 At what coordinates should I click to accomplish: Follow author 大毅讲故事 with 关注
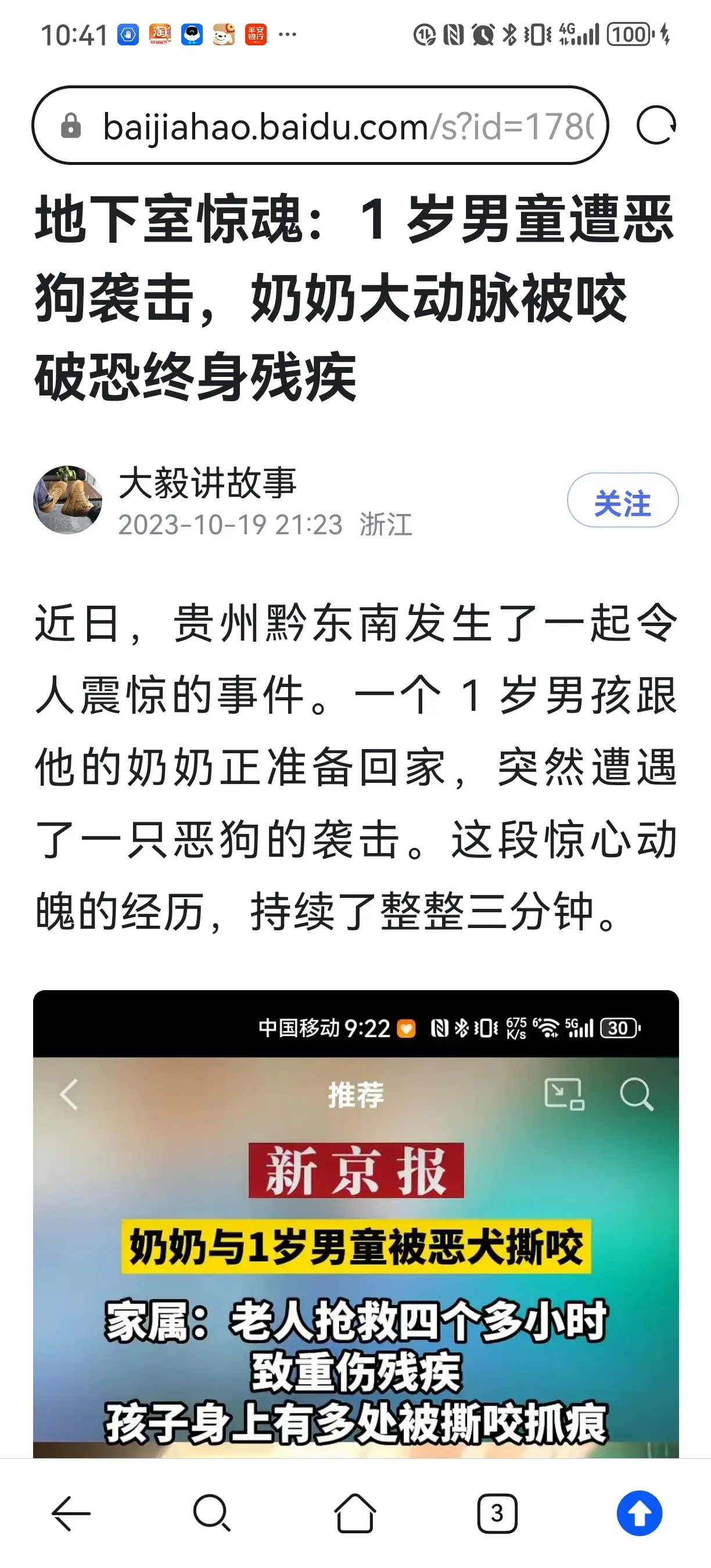tap(622, 502)
